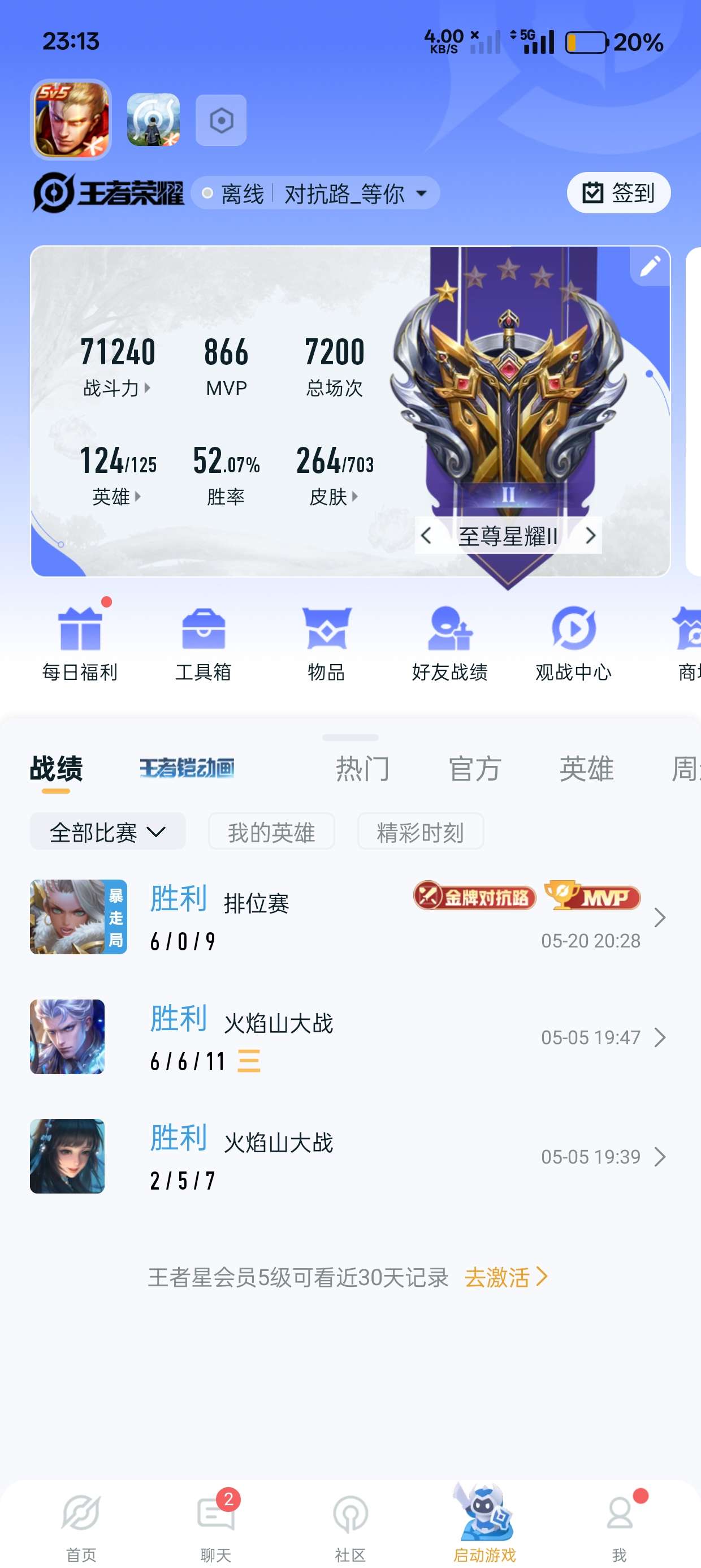Tap the 签到 check-in button
Image resolution: width=701 pixels, height=1568 pixels.
[x=618, y=193]
